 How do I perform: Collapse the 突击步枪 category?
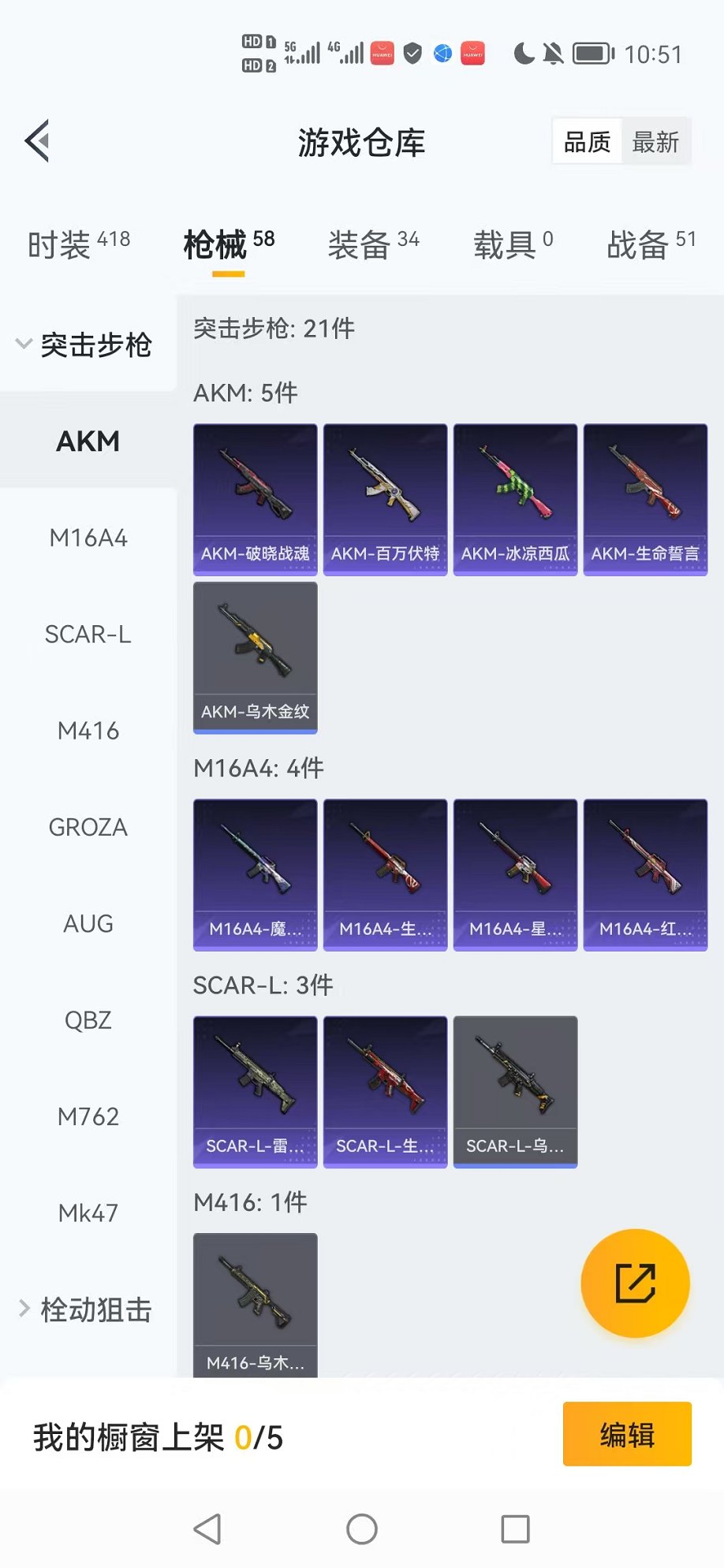87,345
